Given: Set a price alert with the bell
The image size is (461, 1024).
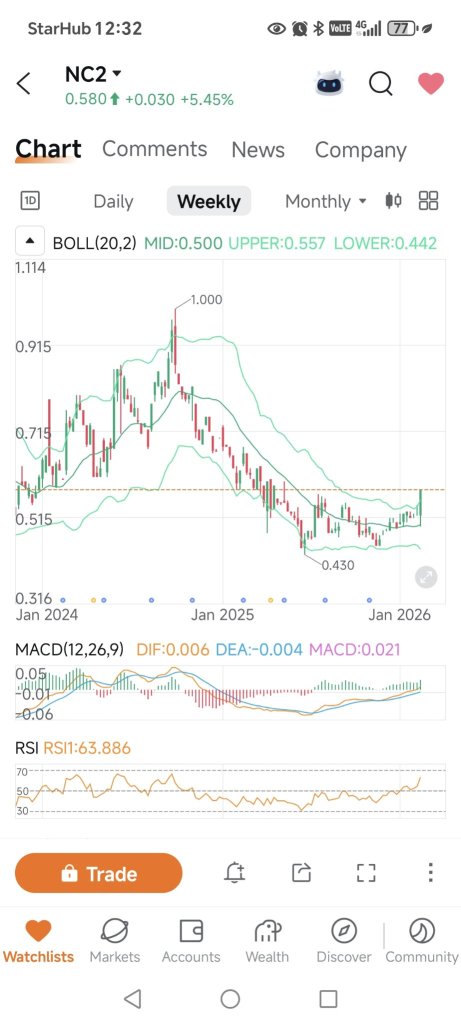Looking at the screenshot, I should (x=234, y=872).
